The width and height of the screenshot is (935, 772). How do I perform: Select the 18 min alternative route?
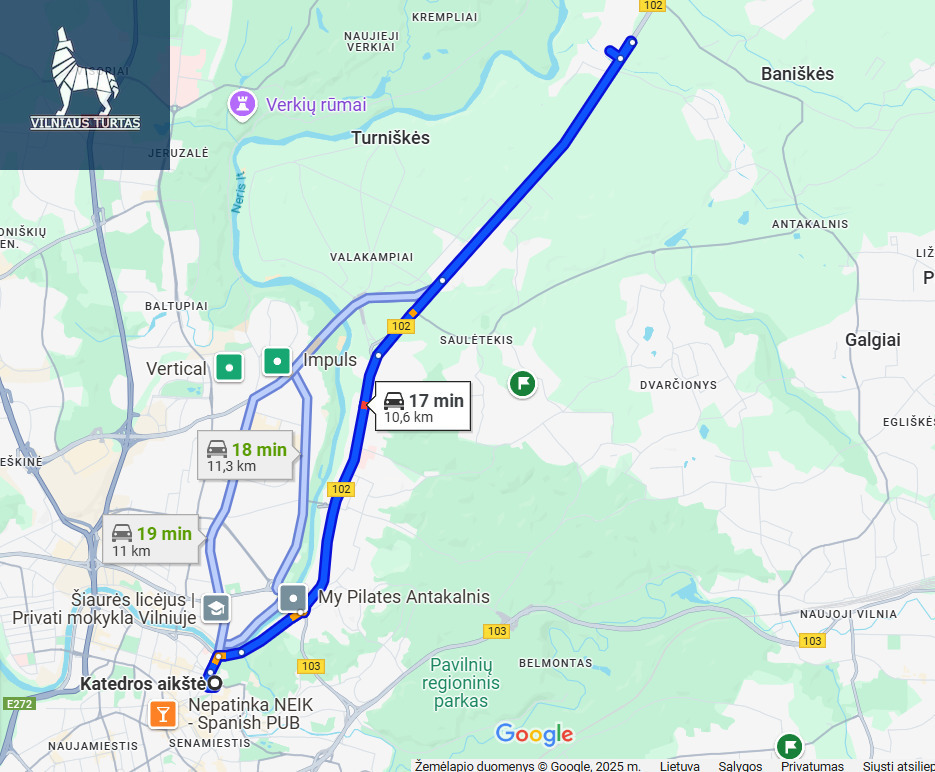pos(246,456)
